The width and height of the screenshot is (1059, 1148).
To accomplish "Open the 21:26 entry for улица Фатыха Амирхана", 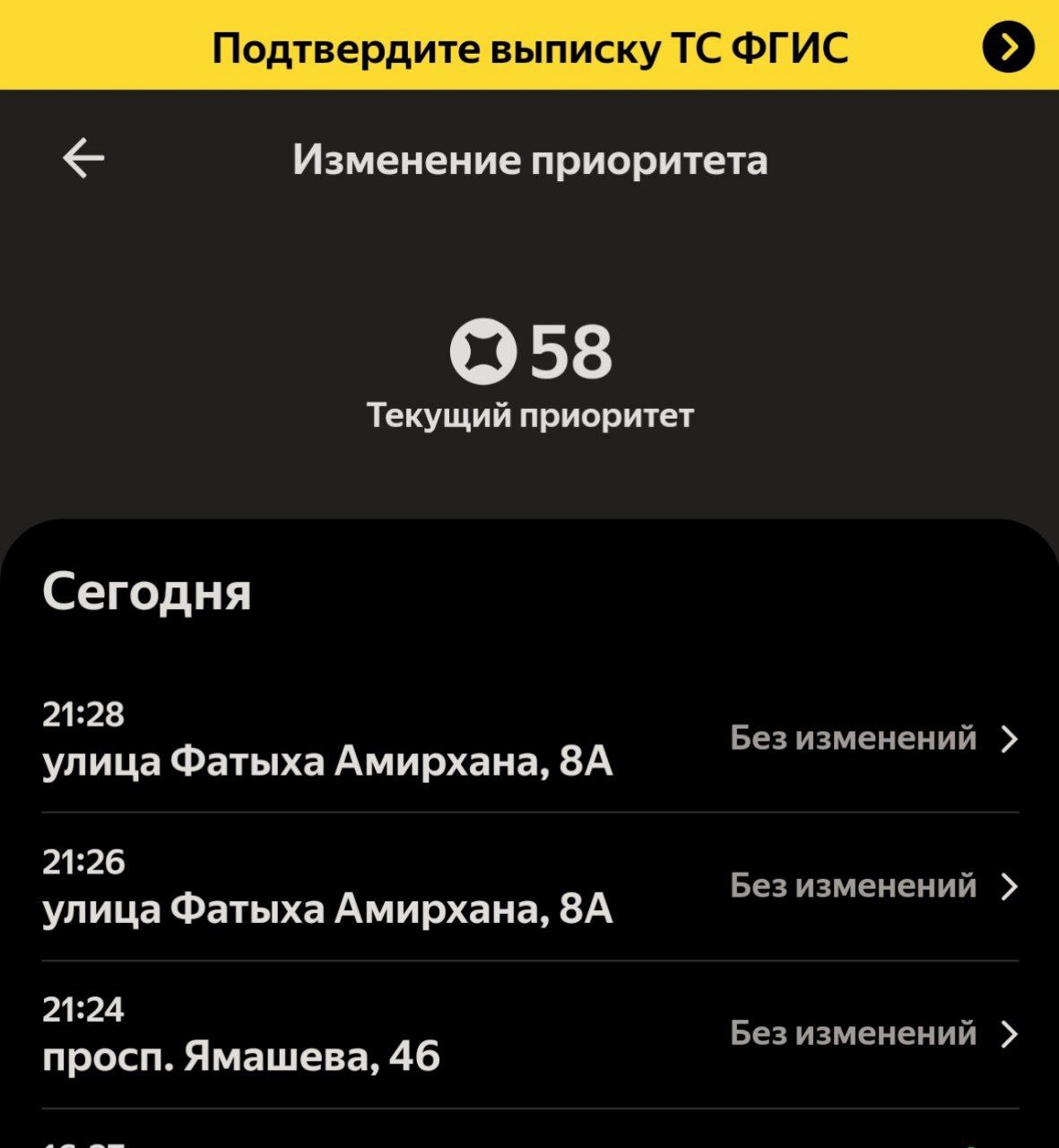I will click(x=529, y=887).
